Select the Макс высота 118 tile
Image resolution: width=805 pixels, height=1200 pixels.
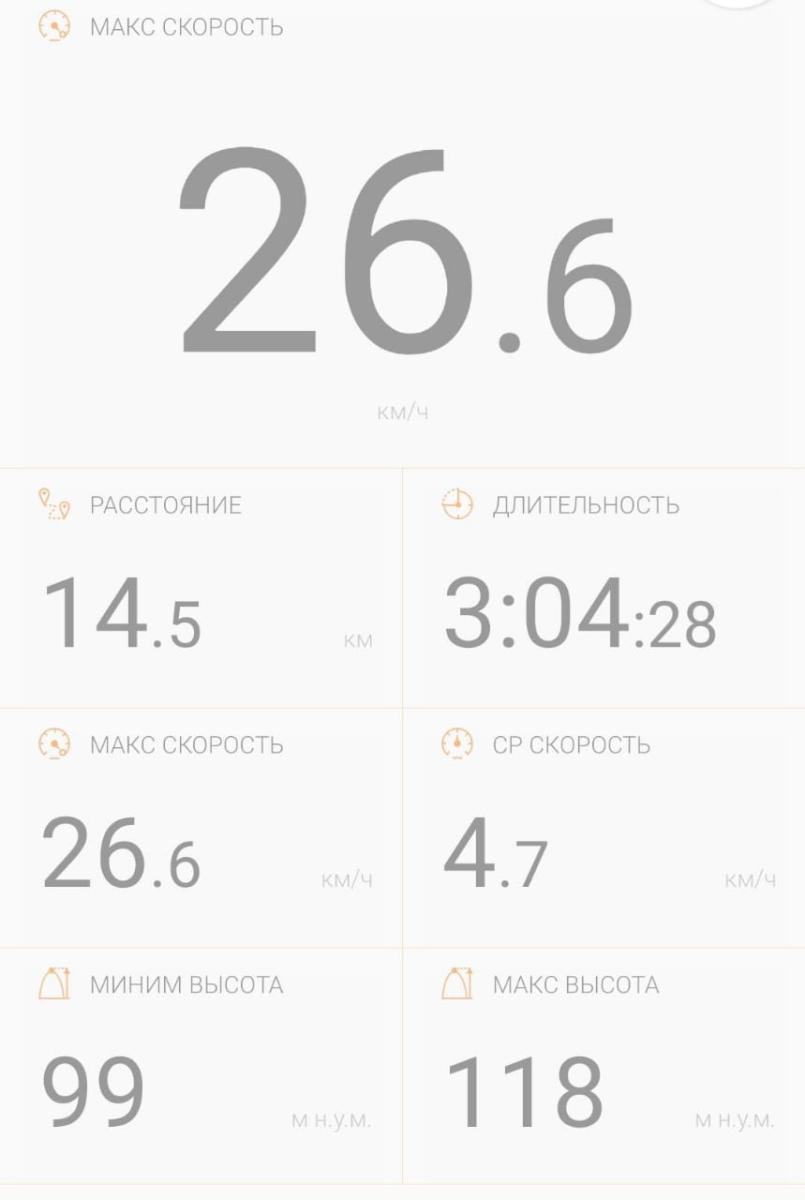[603, 1066]
